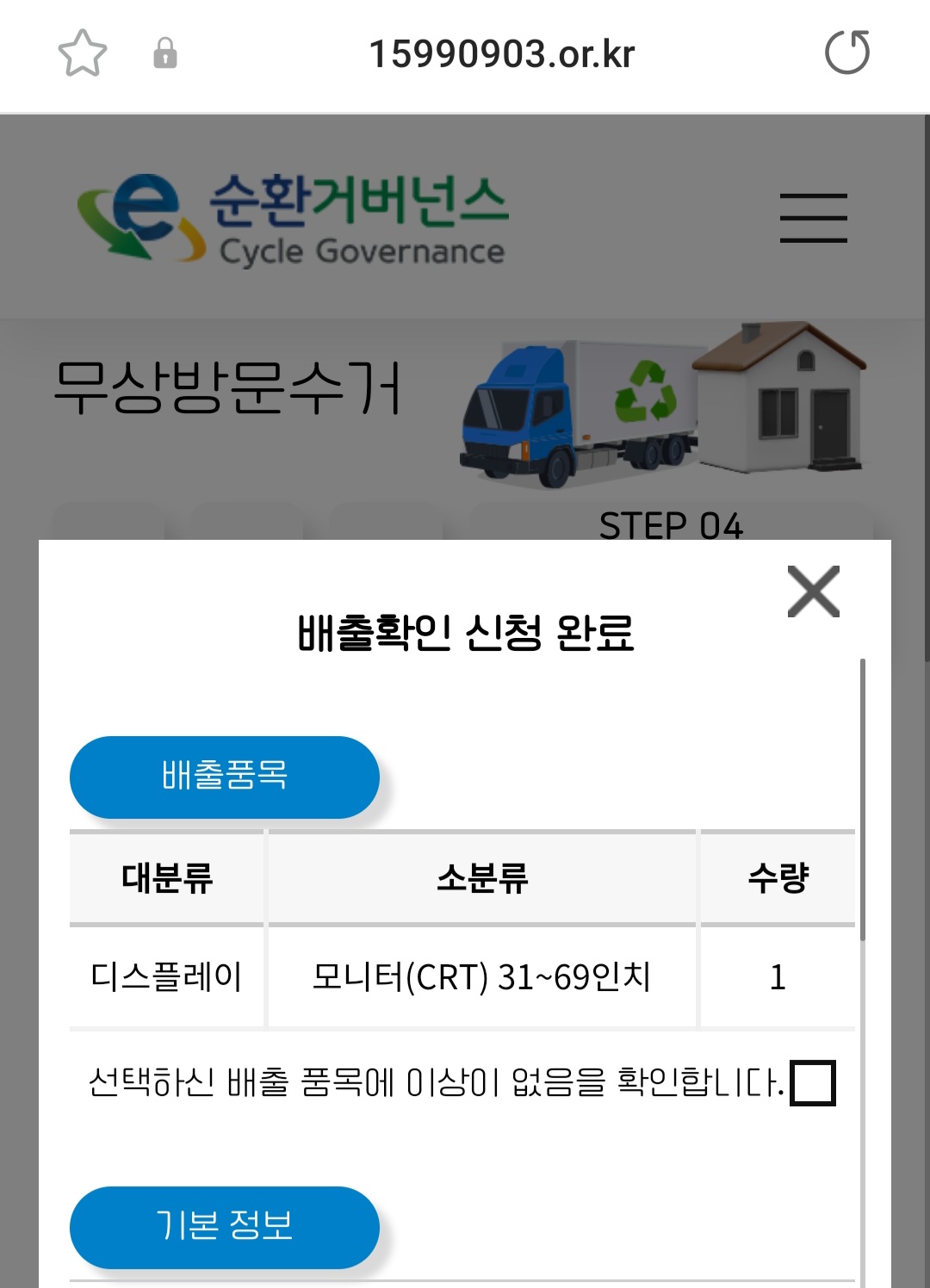Check the 이상이 없음을 확인합니다 box
Viewport: 930px width, 1288px height.
(x=813, y=1082)
